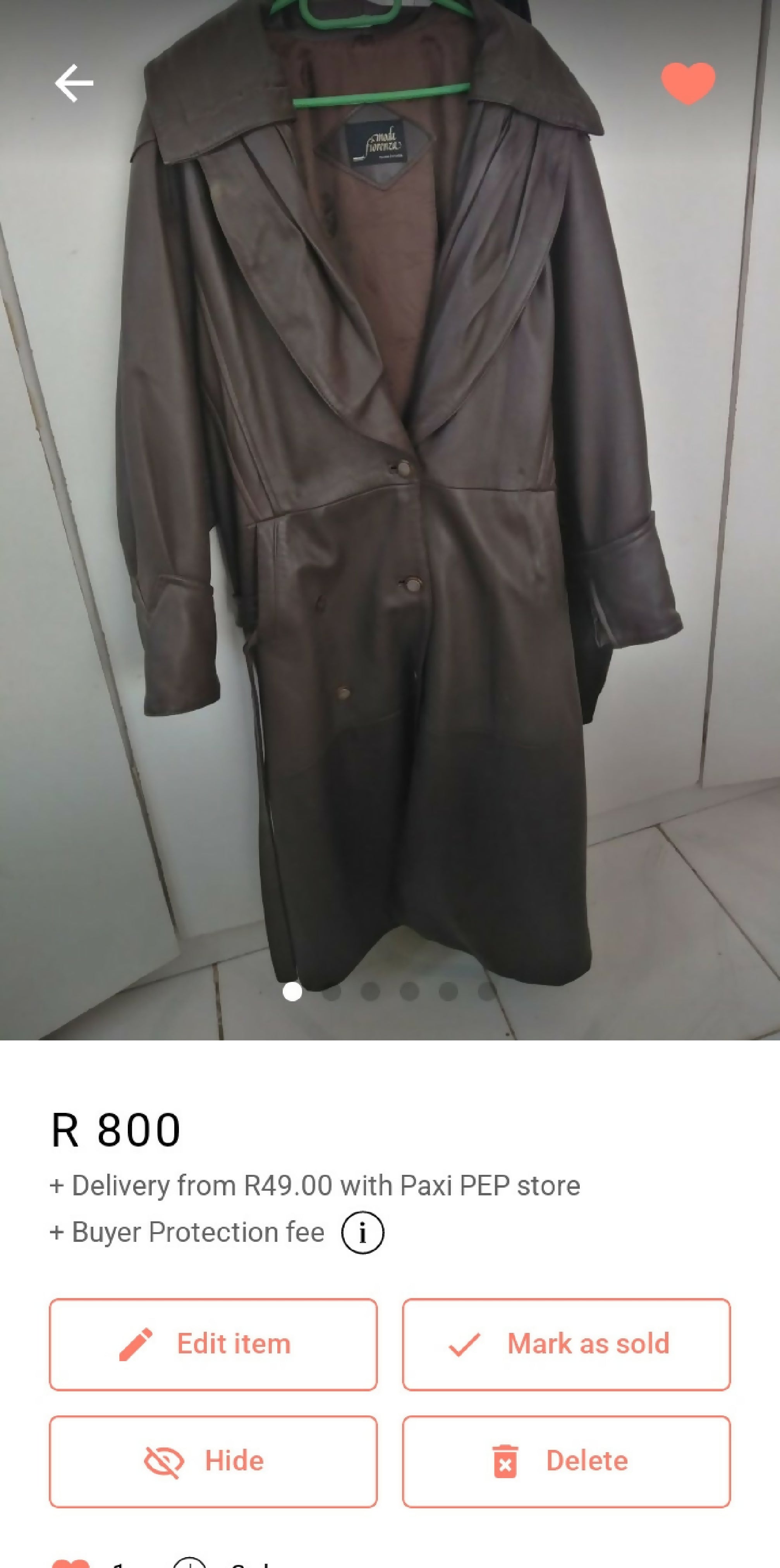View last photo using sixth dot
This screenshot has width=780, height=1568.
pyautogui.click(x=487, y=992)
